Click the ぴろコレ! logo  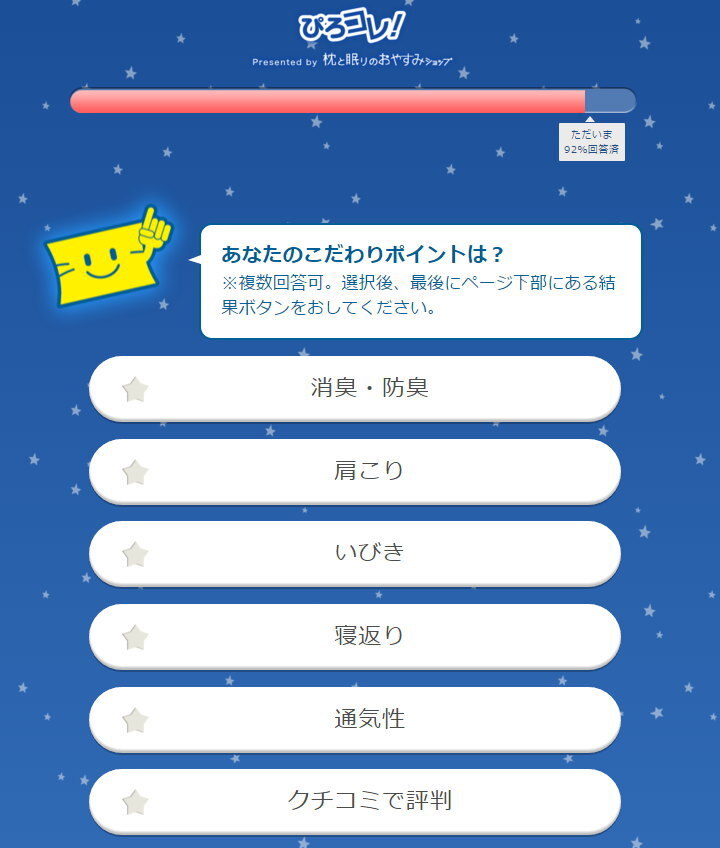click(354, 28)
